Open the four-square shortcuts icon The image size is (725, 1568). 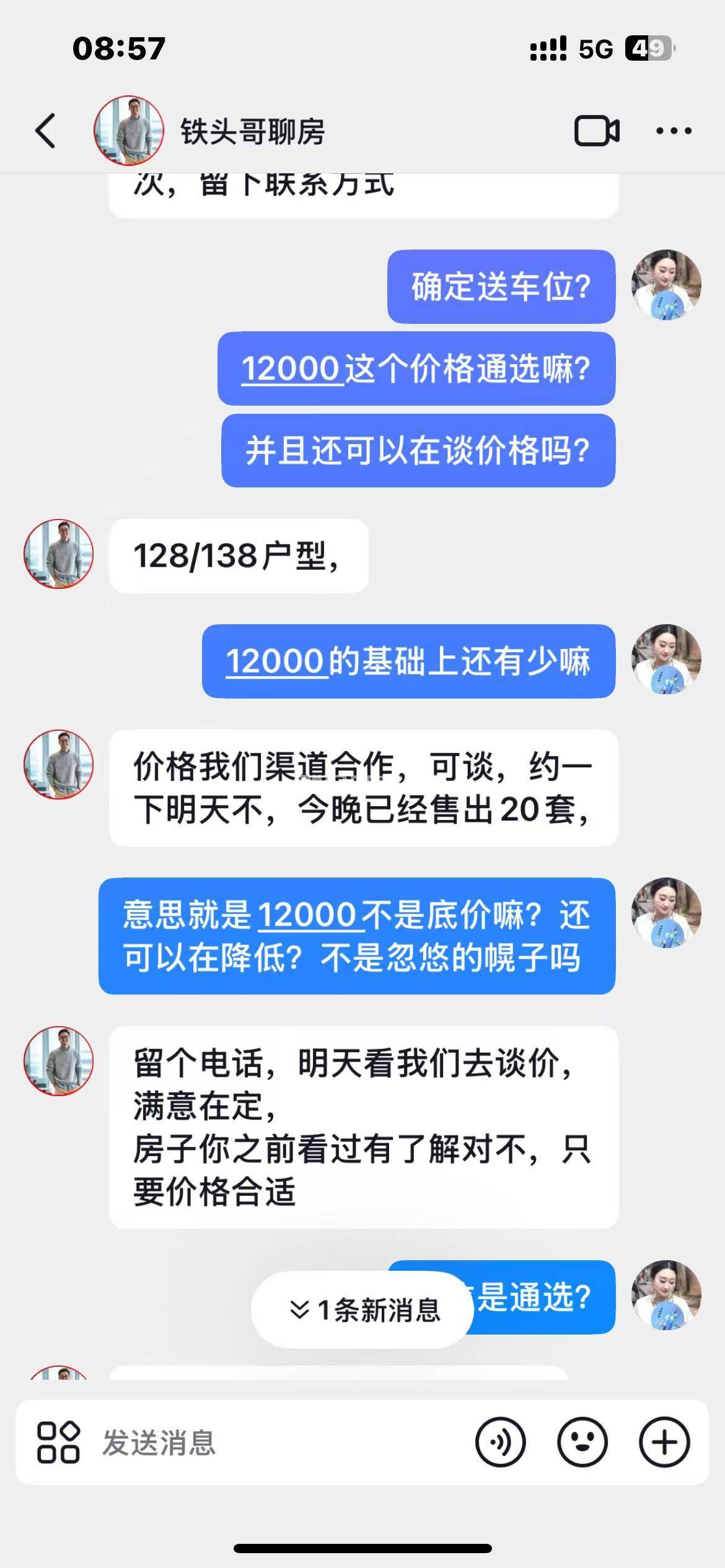[x=58, y=1442]
